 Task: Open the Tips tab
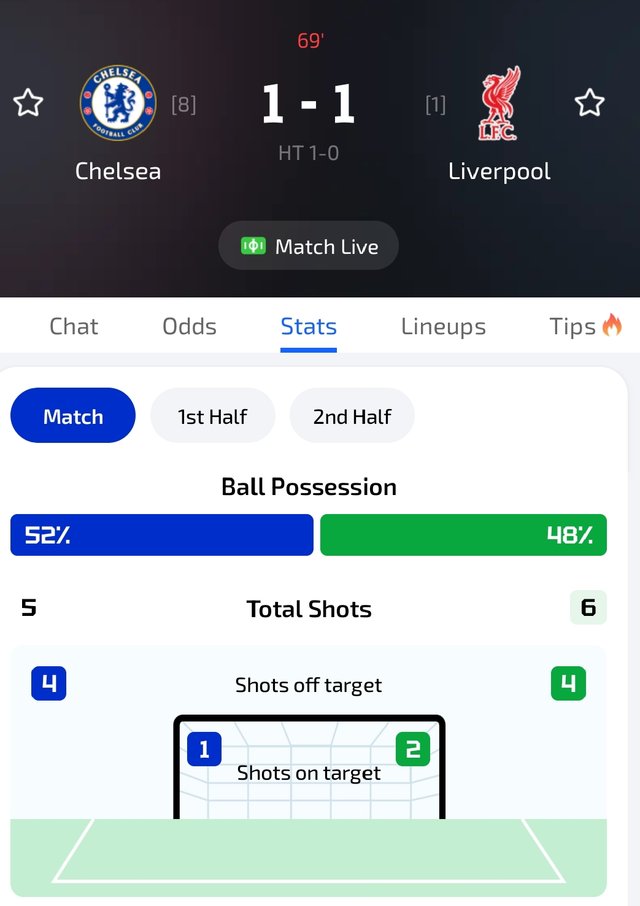pyautogui.click(x=584, y=326)
